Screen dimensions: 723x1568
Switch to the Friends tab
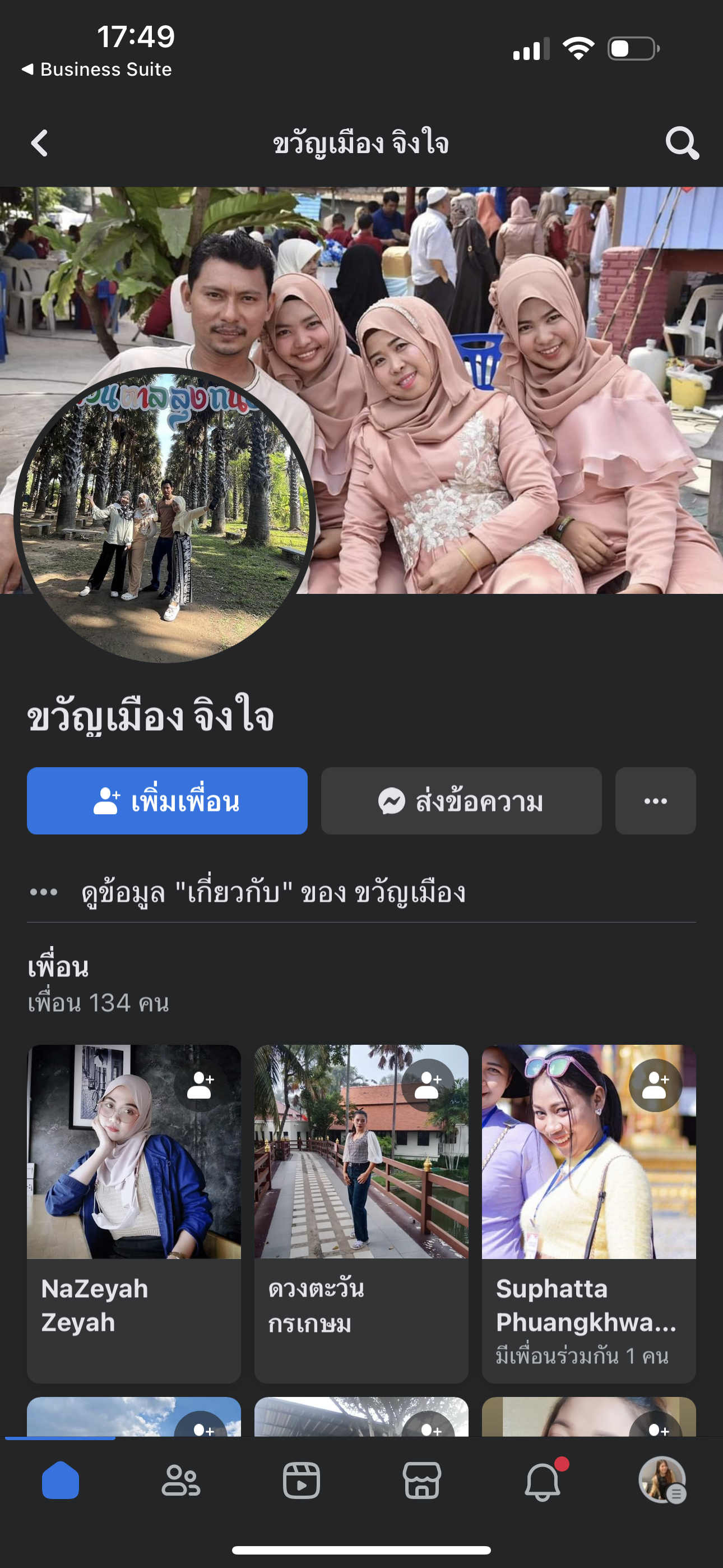click(x=180, y=1481)
